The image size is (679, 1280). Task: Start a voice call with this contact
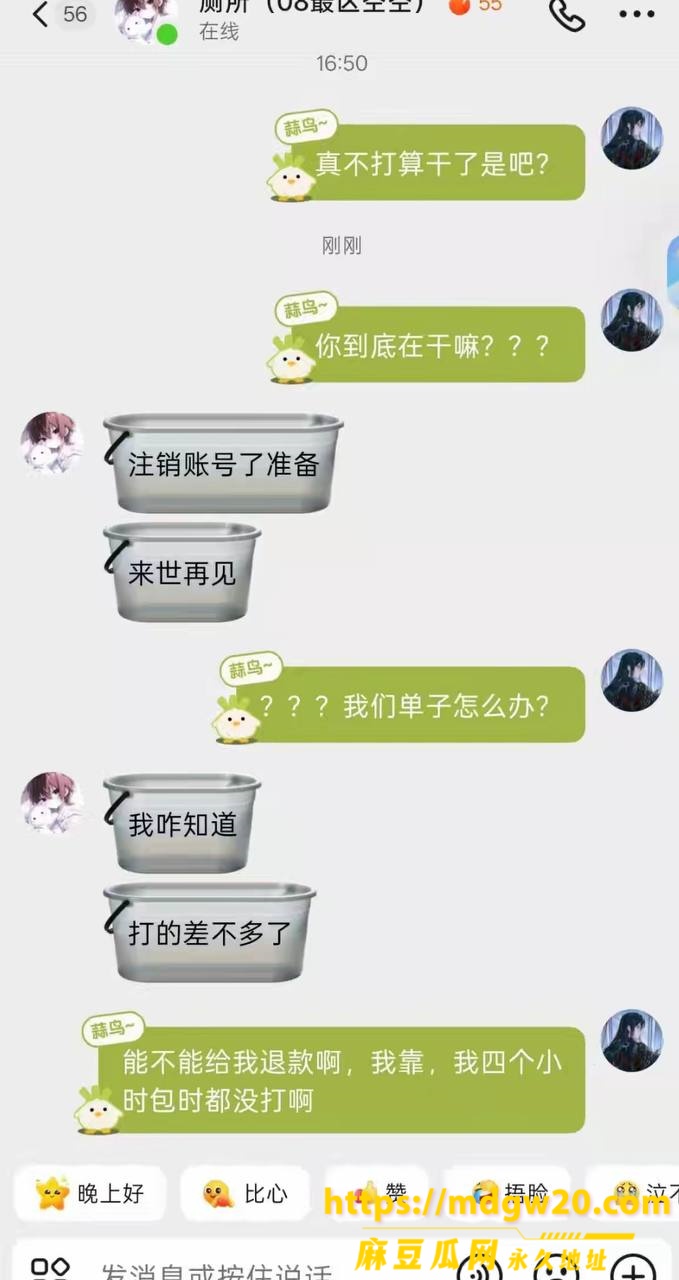[567, 14]
